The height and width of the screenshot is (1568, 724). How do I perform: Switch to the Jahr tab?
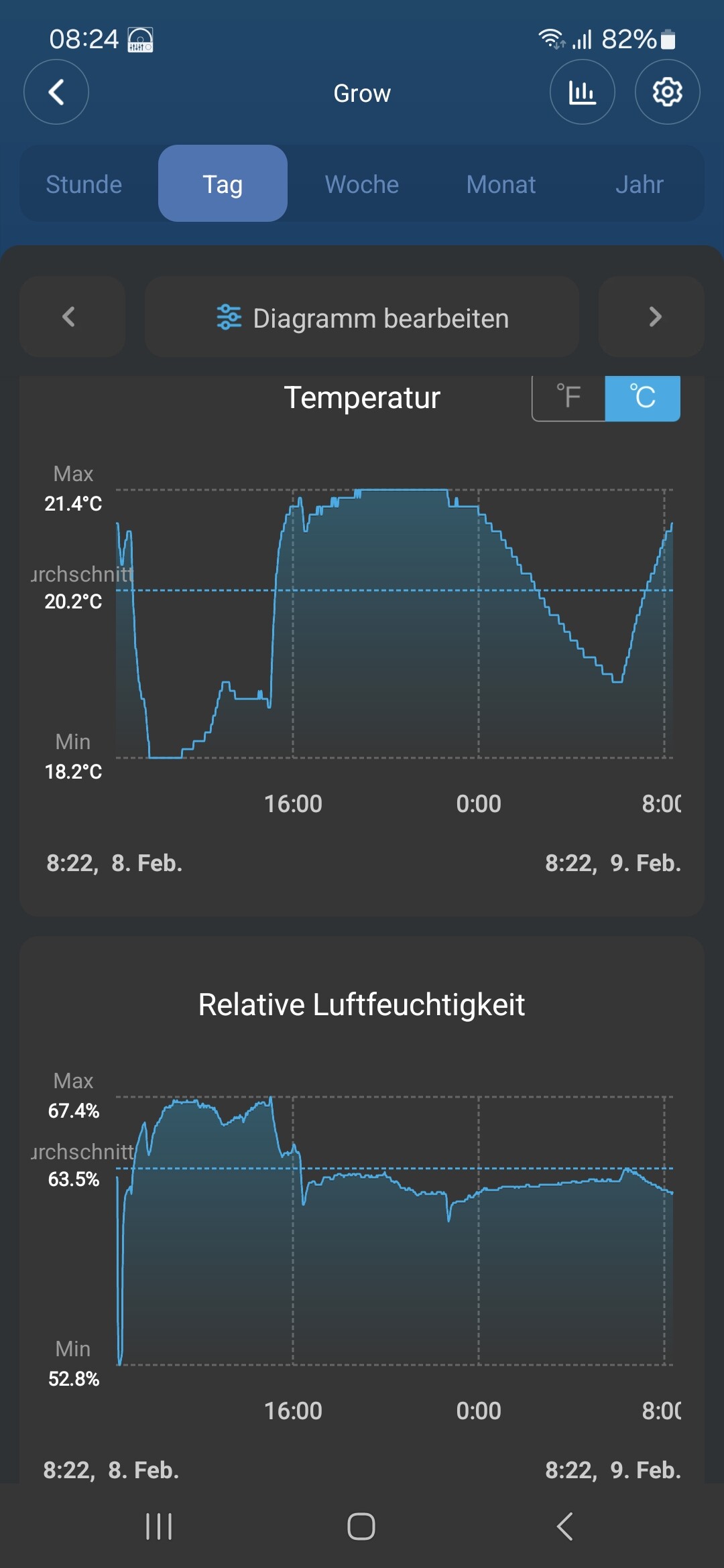639,184
